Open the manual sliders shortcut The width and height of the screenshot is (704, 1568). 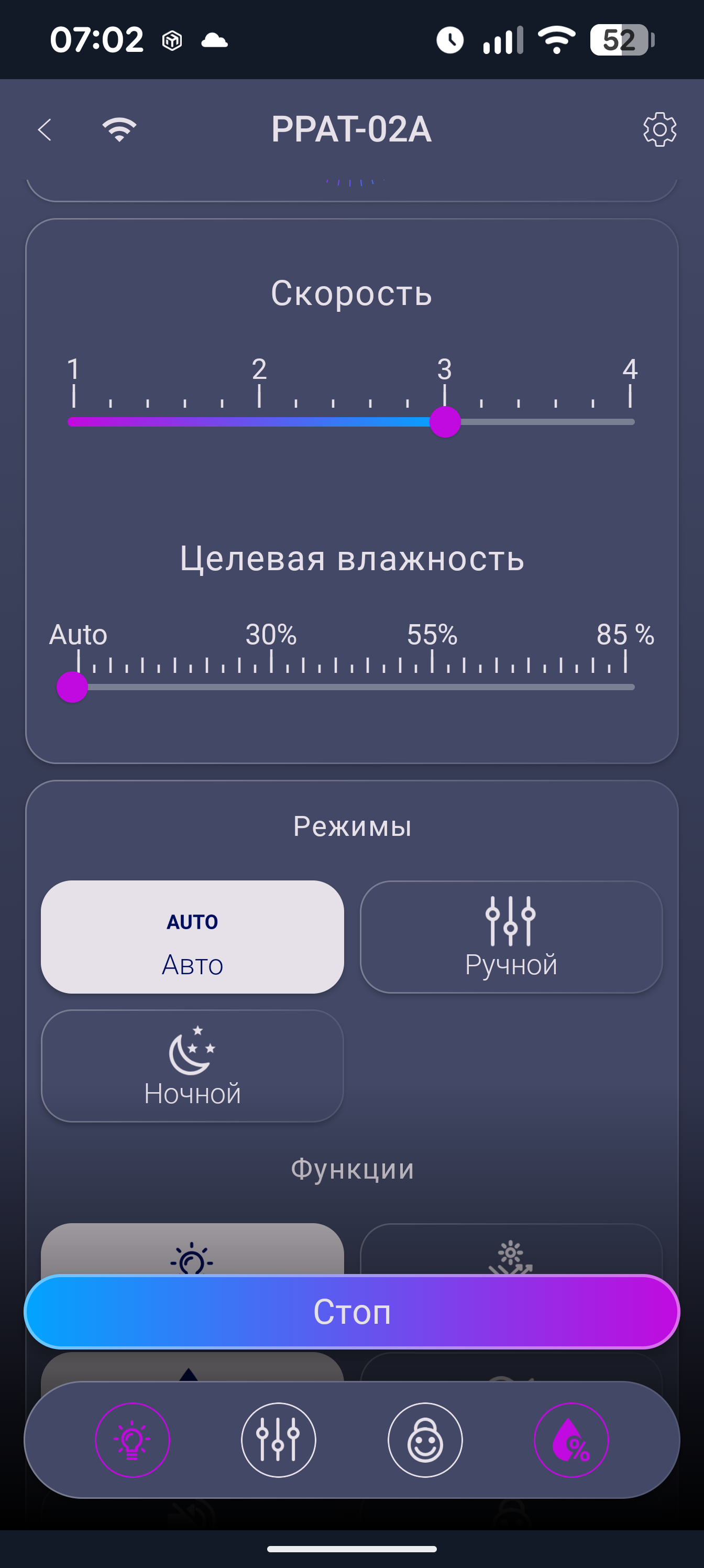point(279,1440)
